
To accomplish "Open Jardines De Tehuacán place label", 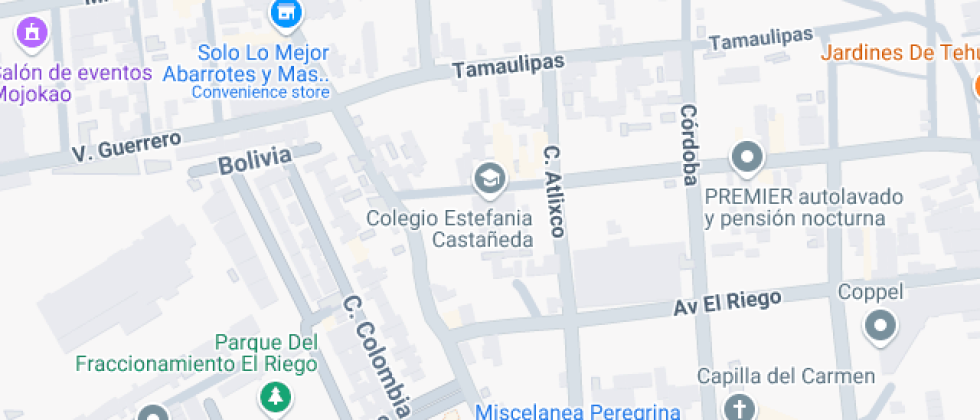I will 900,52.
